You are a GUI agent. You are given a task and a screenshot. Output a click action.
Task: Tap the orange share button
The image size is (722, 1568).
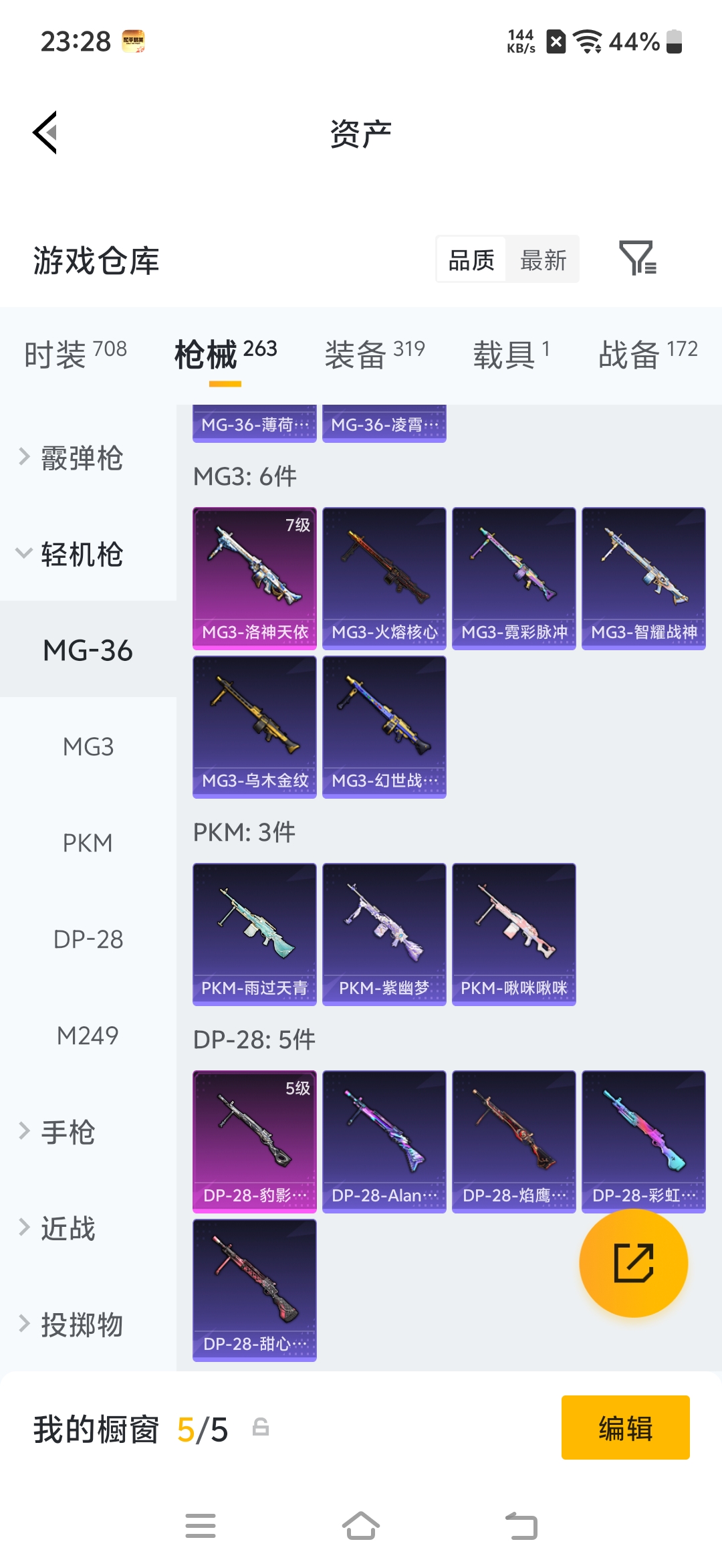point(634,1264)
